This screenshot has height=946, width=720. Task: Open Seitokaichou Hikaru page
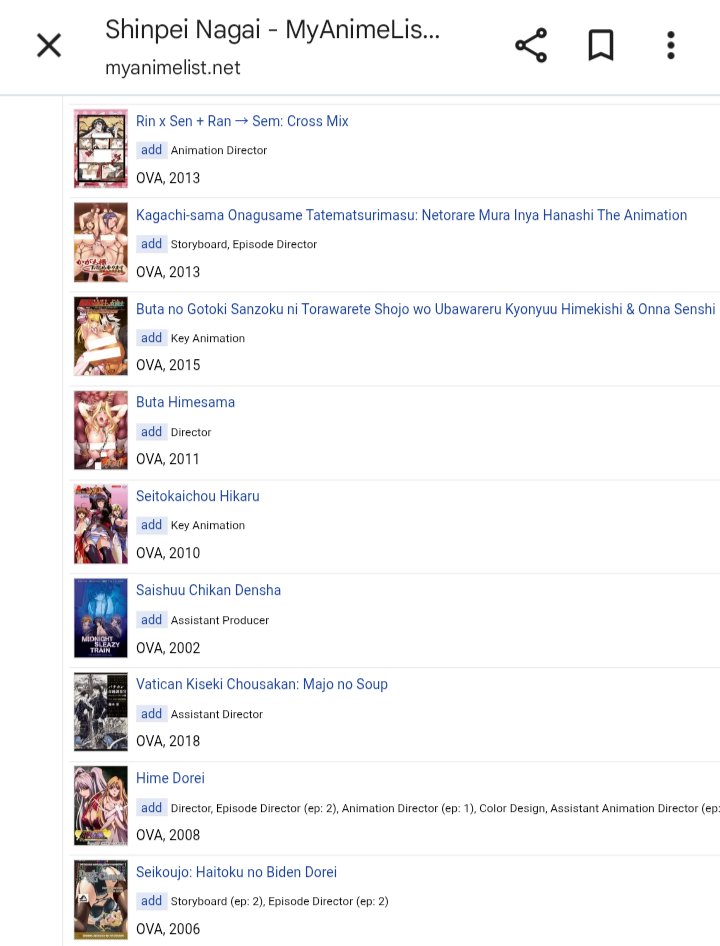[x=197, y=496]
